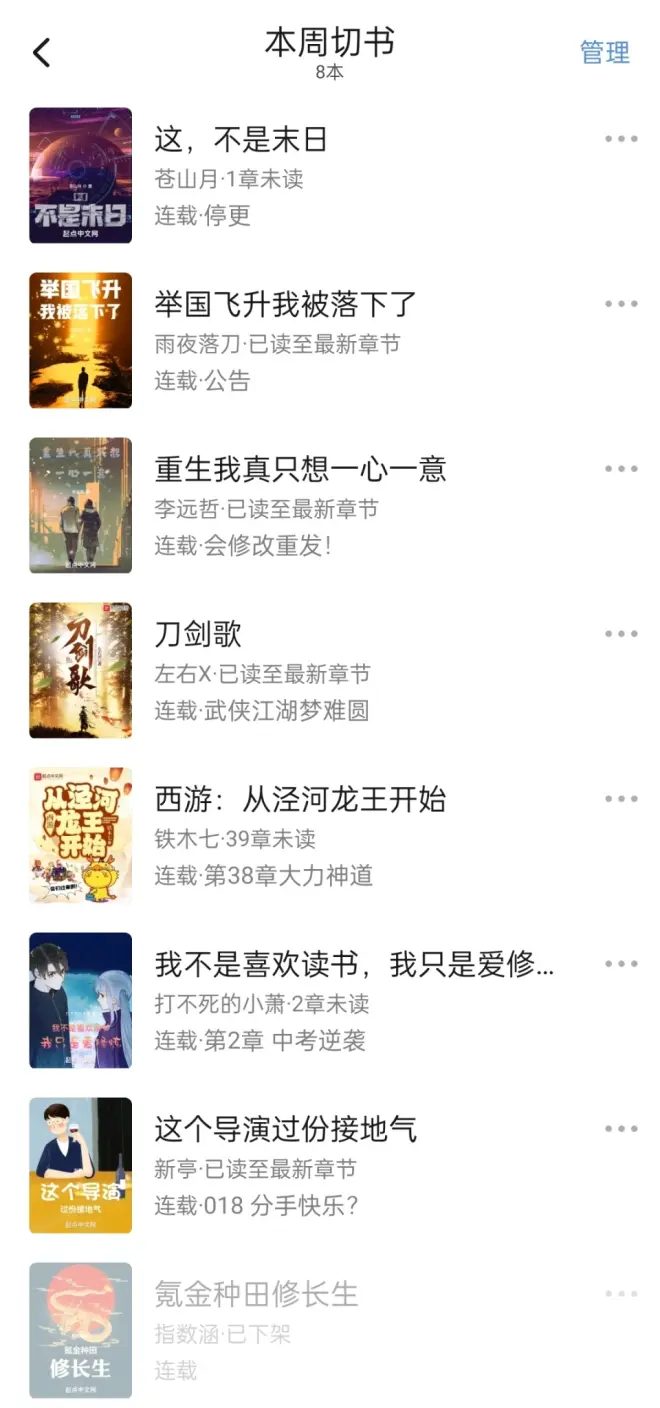Open more options for 西游：从泾河龙王开始
Image resolution: width=660 pixels, height=1408 pixels.
pos(621,799)
